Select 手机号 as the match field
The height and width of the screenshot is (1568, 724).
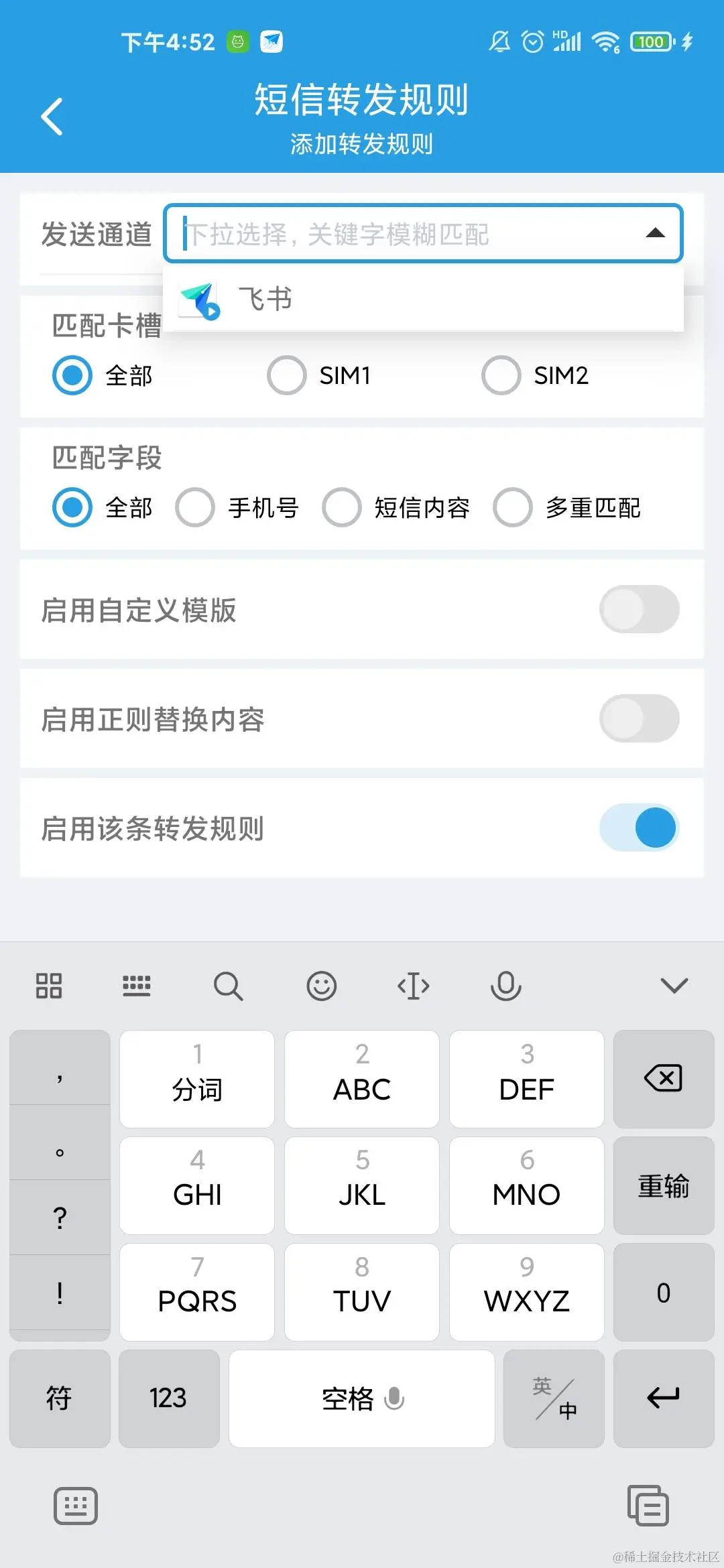click(195, 507)
